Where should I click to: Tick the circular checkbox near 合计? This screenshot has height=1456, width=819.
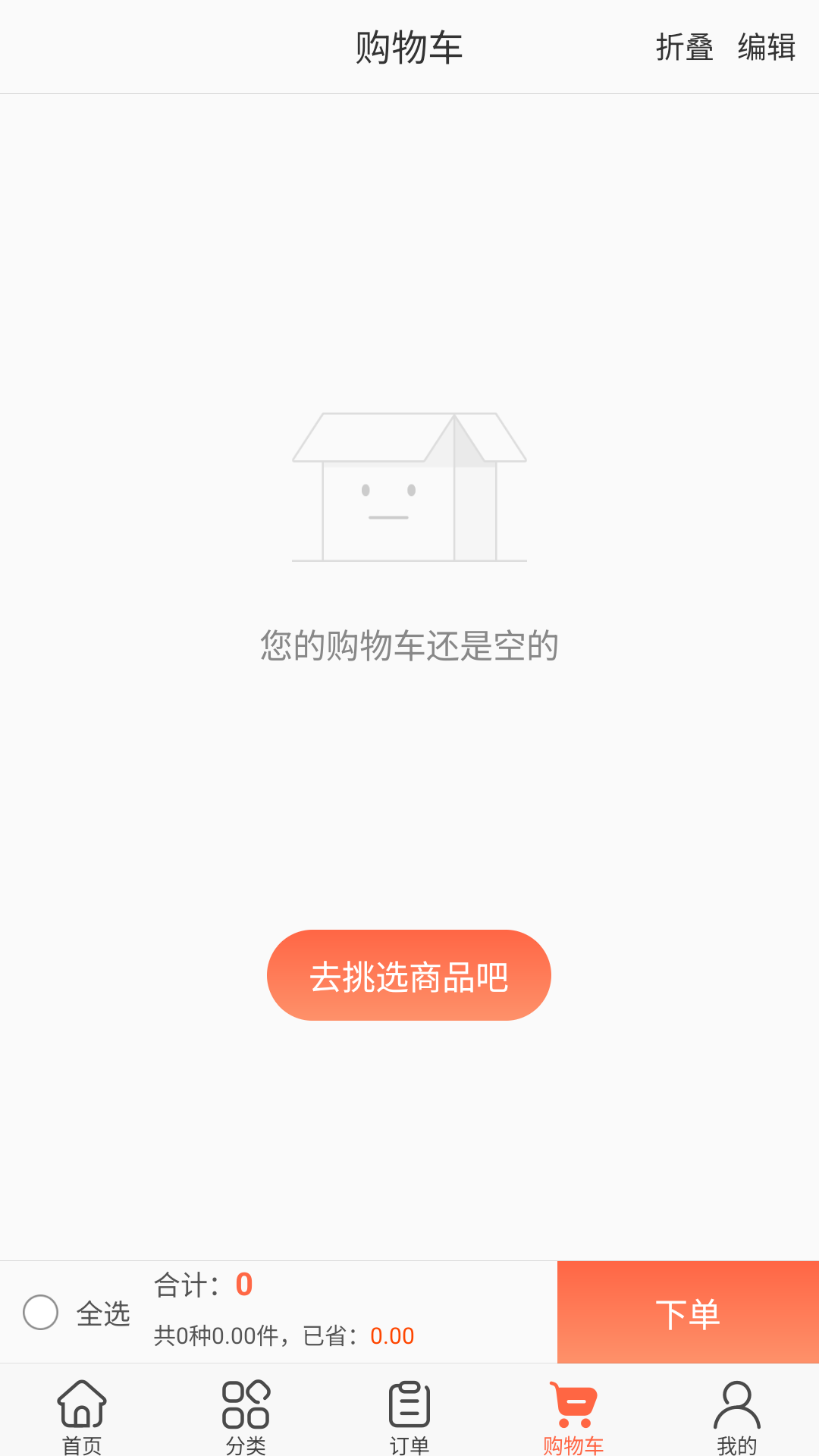pos(42,1312)
